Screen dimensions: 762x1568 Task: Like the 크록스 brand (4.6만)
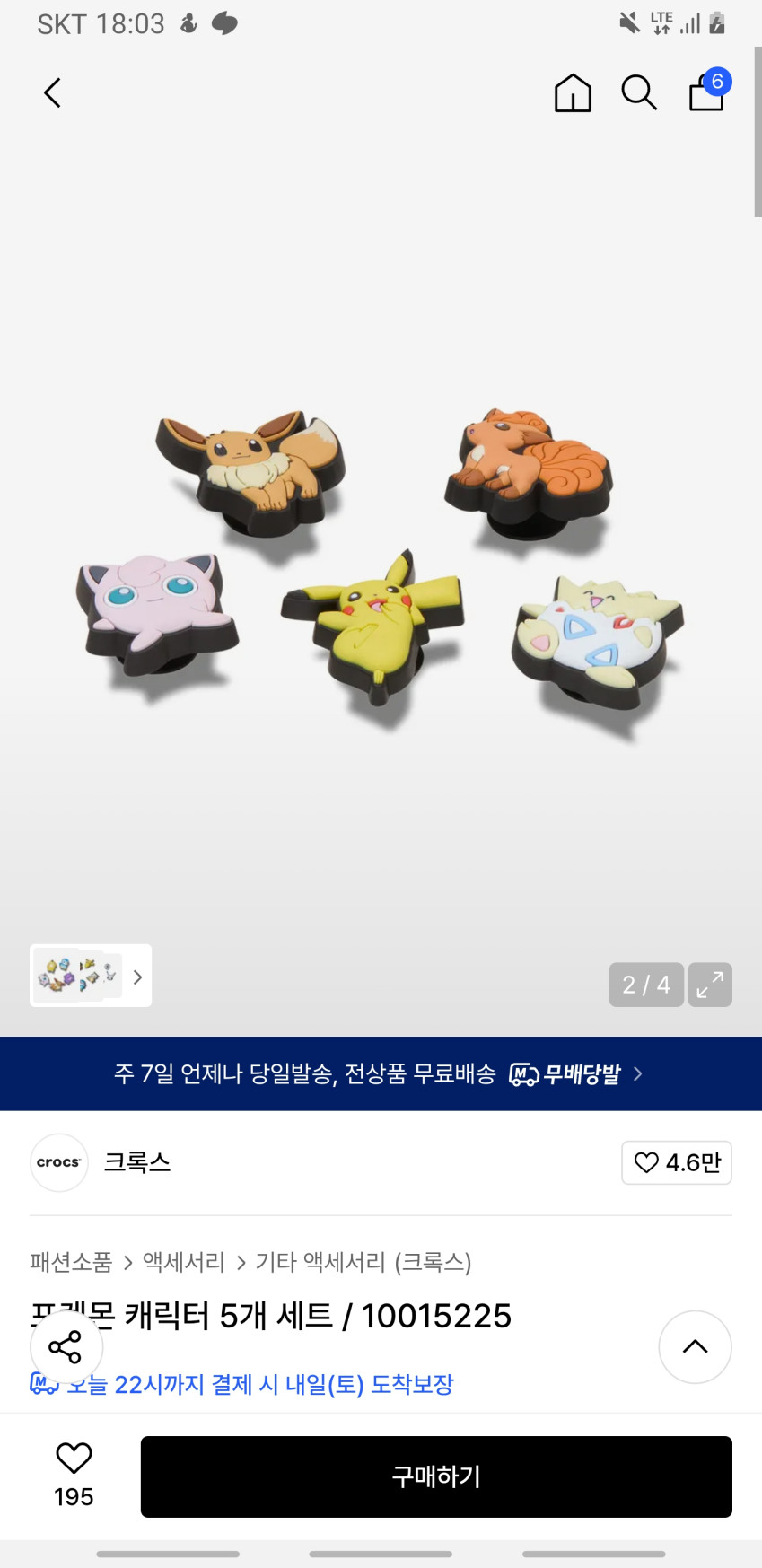pos(677,1162)
